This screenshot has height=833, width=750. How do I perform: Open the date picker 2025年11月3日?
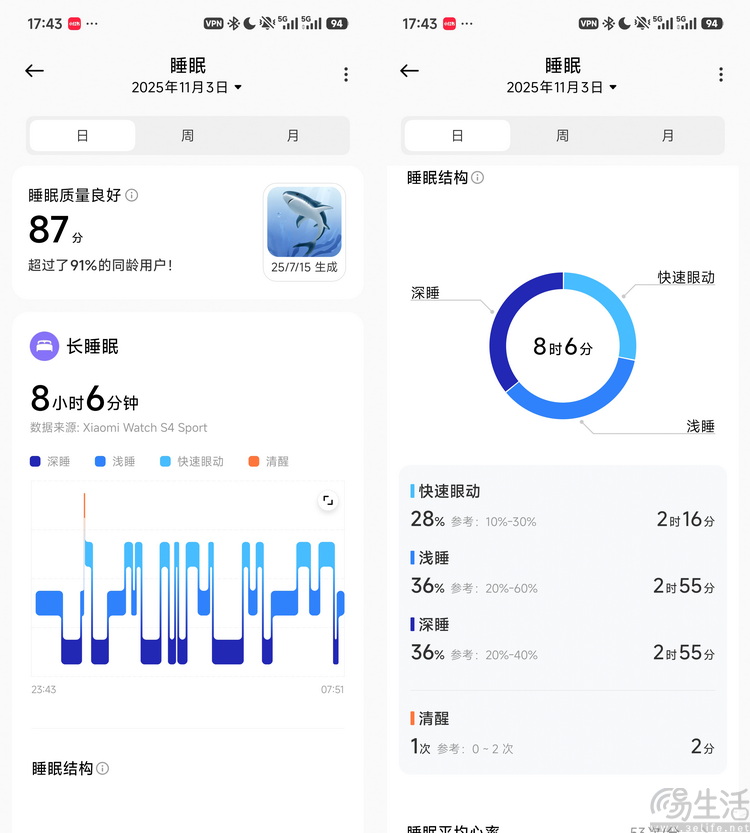187,89
